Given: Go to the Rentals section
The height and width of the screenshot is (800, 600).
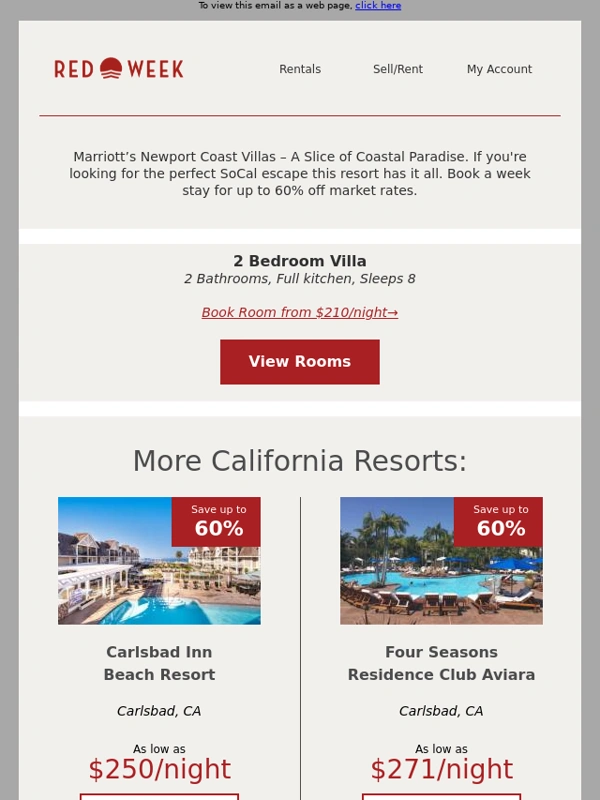Looking at the screenshot, I should [x=300, y=69].
